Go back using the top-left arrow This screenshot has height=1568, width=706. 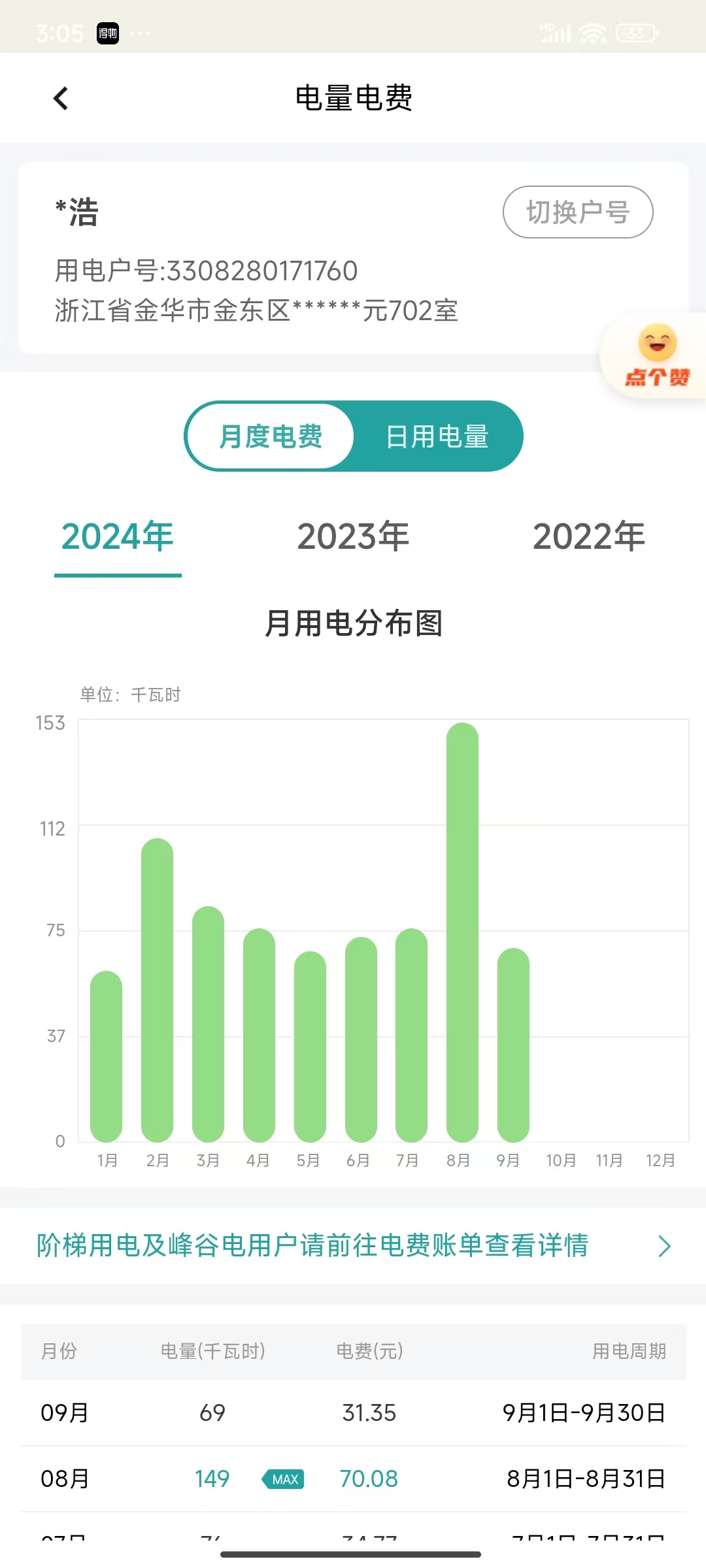click(61, 99)
